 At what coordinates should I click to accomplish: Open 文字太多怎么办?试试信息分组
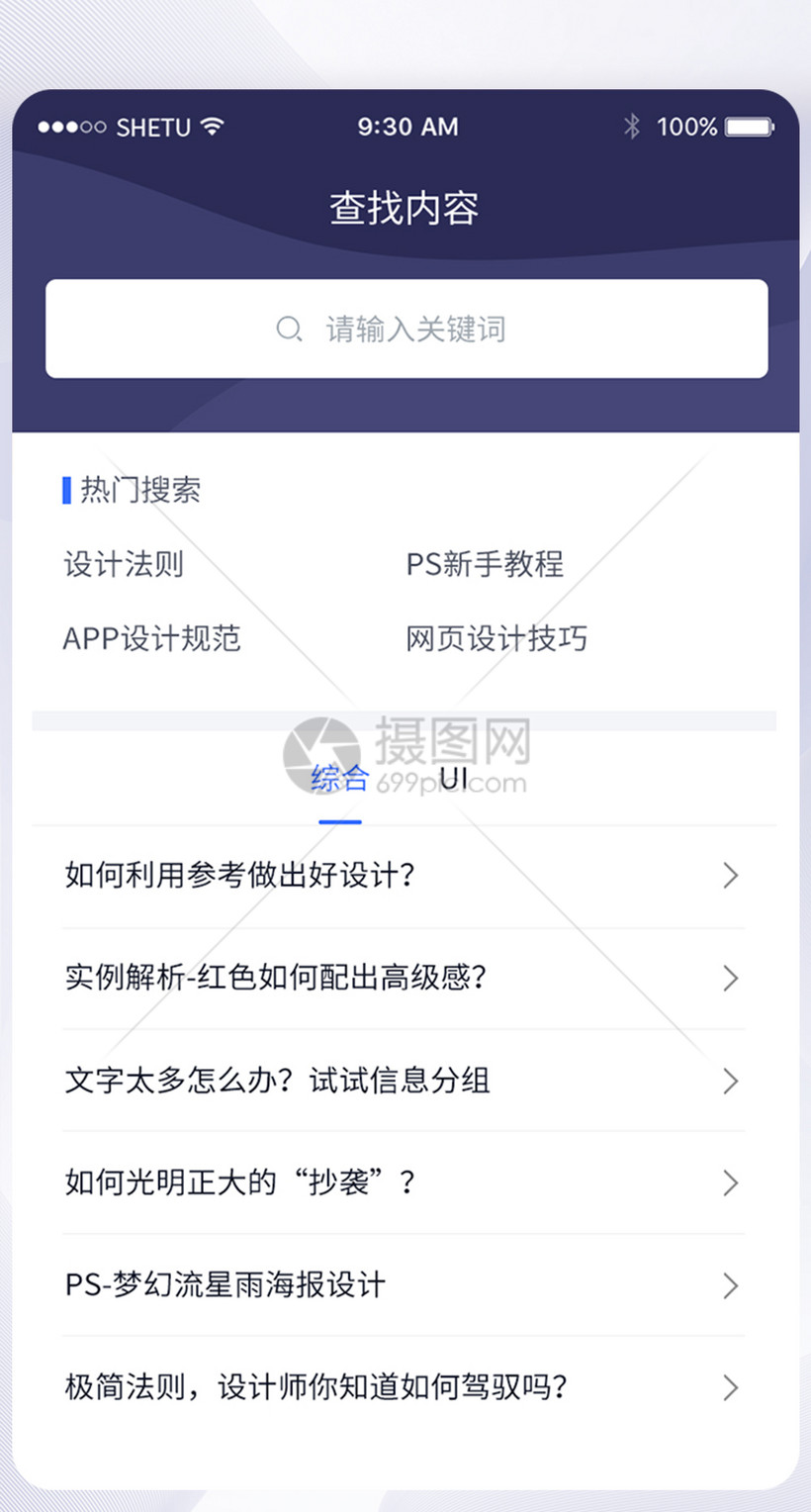click(404, 1081)
